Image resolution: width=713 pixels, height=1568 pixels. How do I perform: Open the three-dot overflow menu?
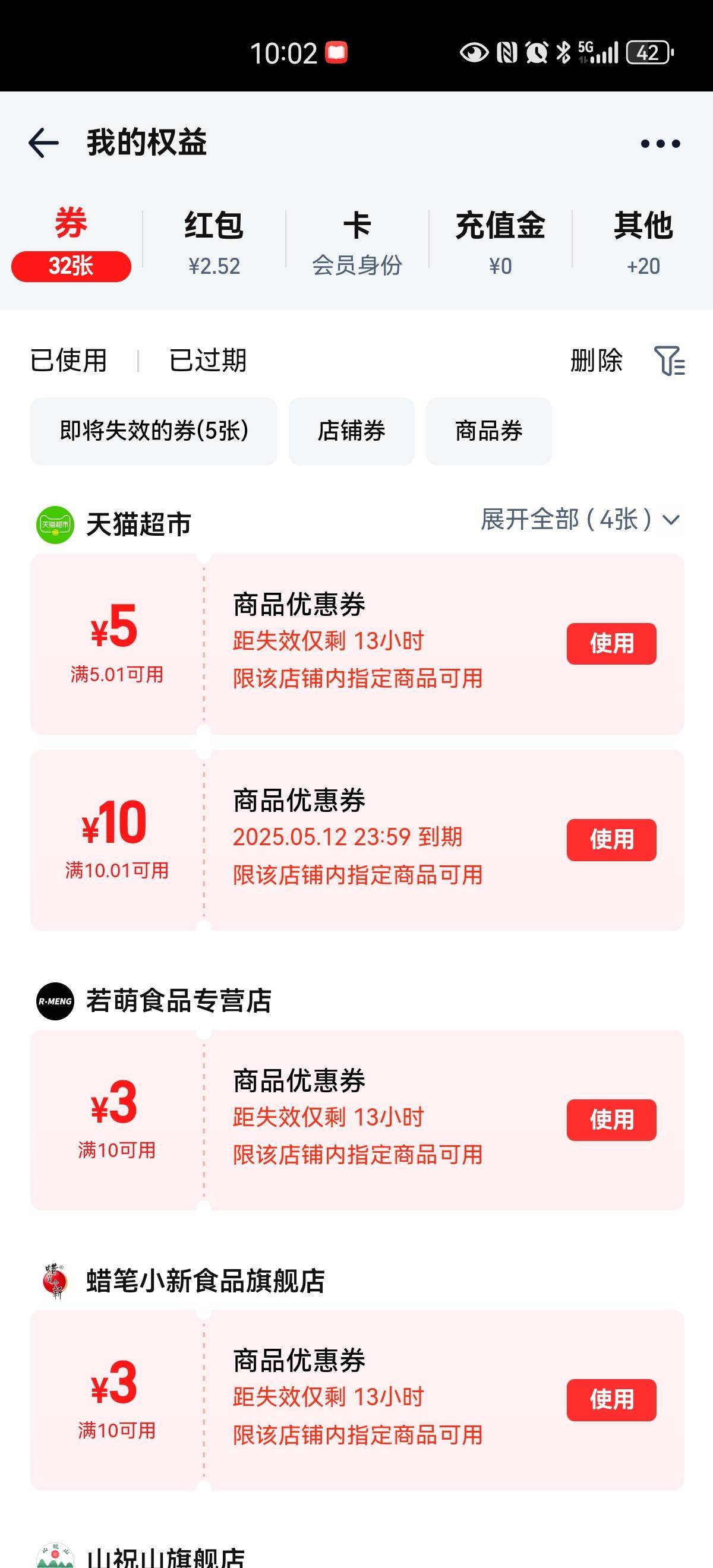pos(660,144)
